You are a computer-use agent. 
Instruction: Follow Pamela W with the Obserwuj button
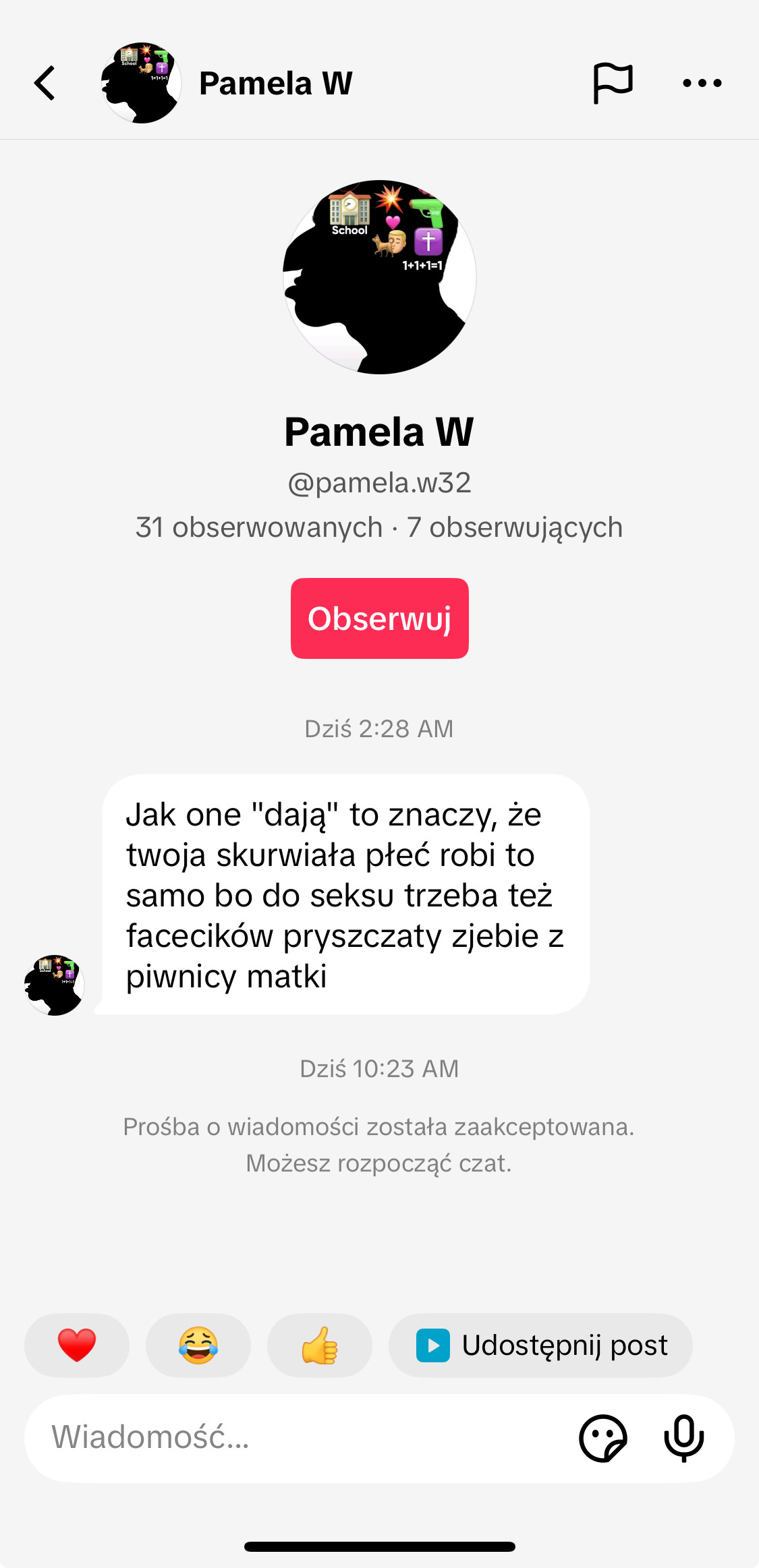coord(379,618)
